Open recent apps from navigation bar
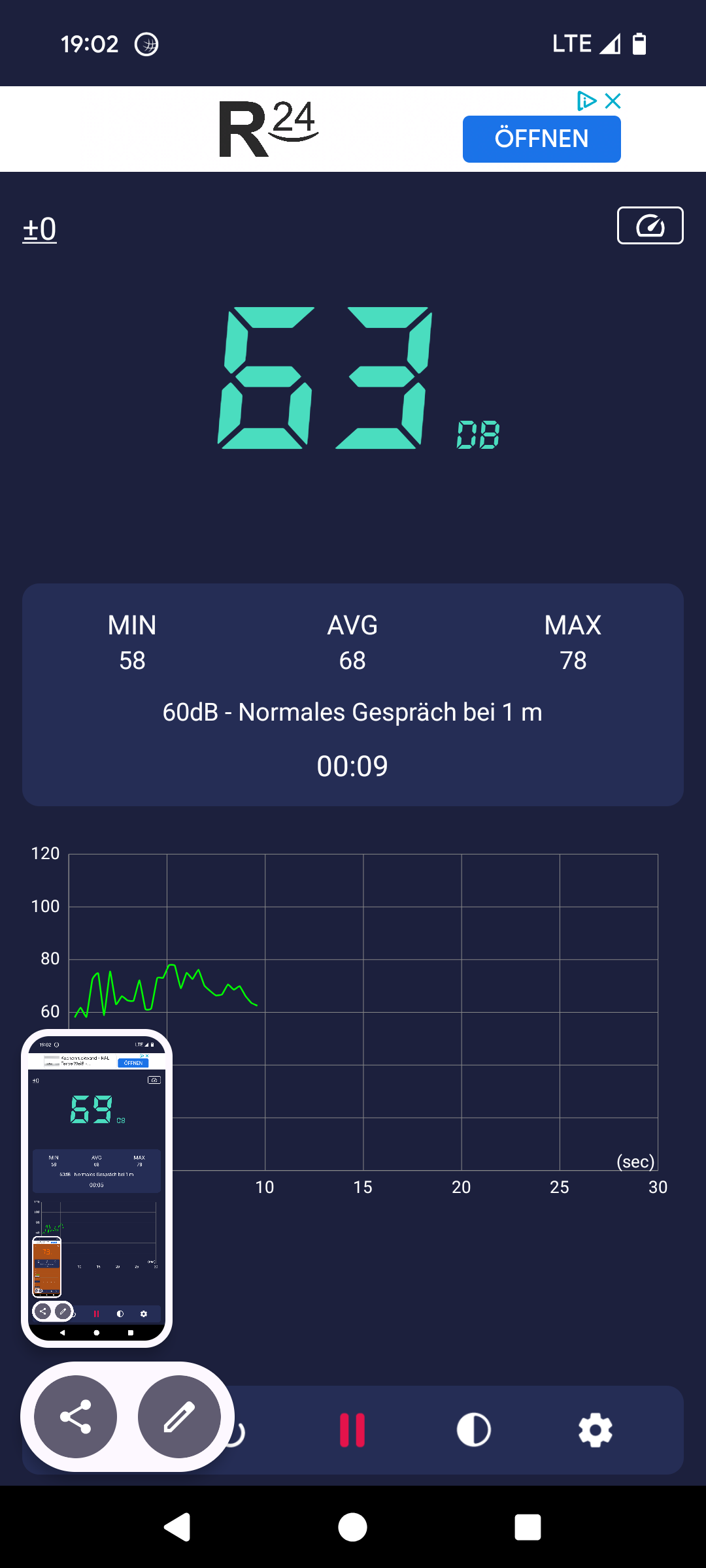Viewport: 706px width, 1568px height. (528, 1527)
